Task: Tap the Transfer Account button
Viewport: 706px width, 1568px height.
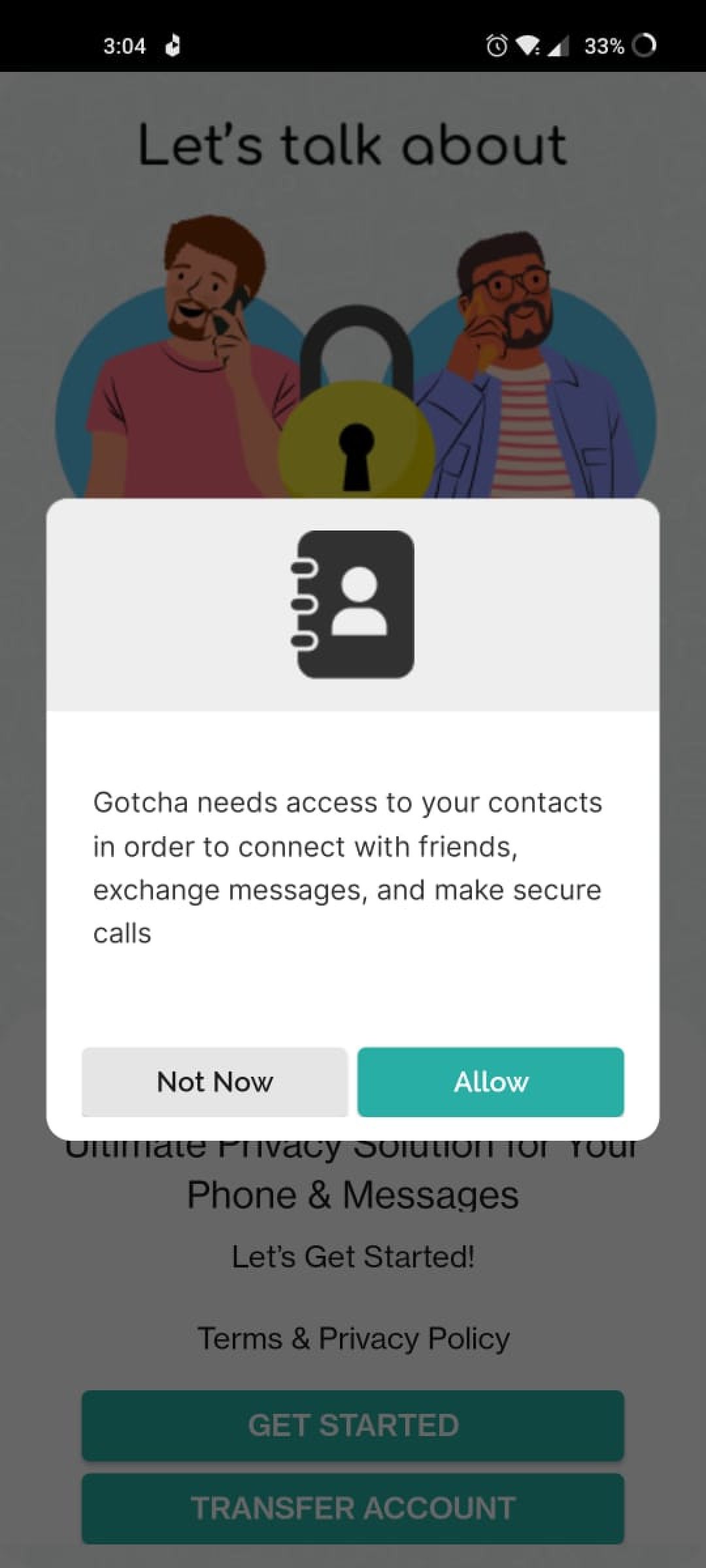Action: pyautogui.click(x=353, y=1508)
